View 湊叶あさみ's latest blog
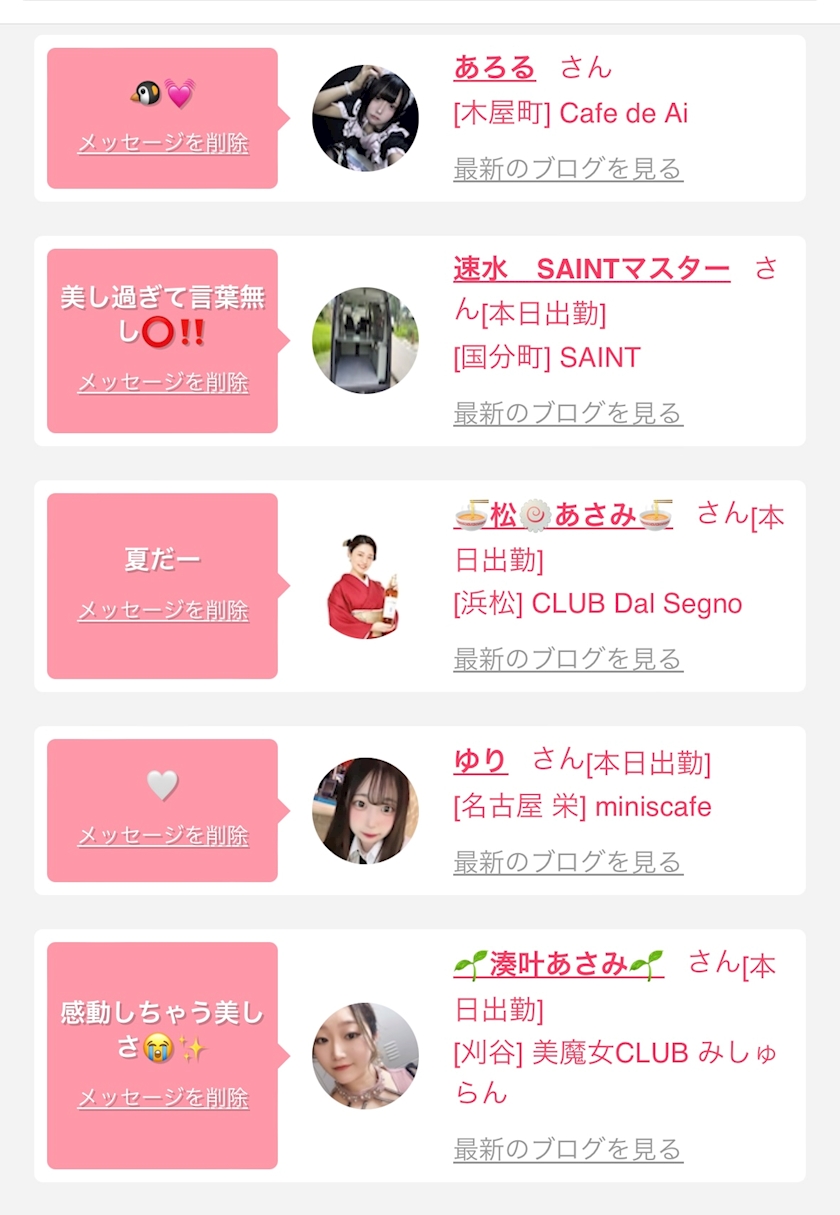This screenshot has height=1215, width=840. pos(568,1149)
